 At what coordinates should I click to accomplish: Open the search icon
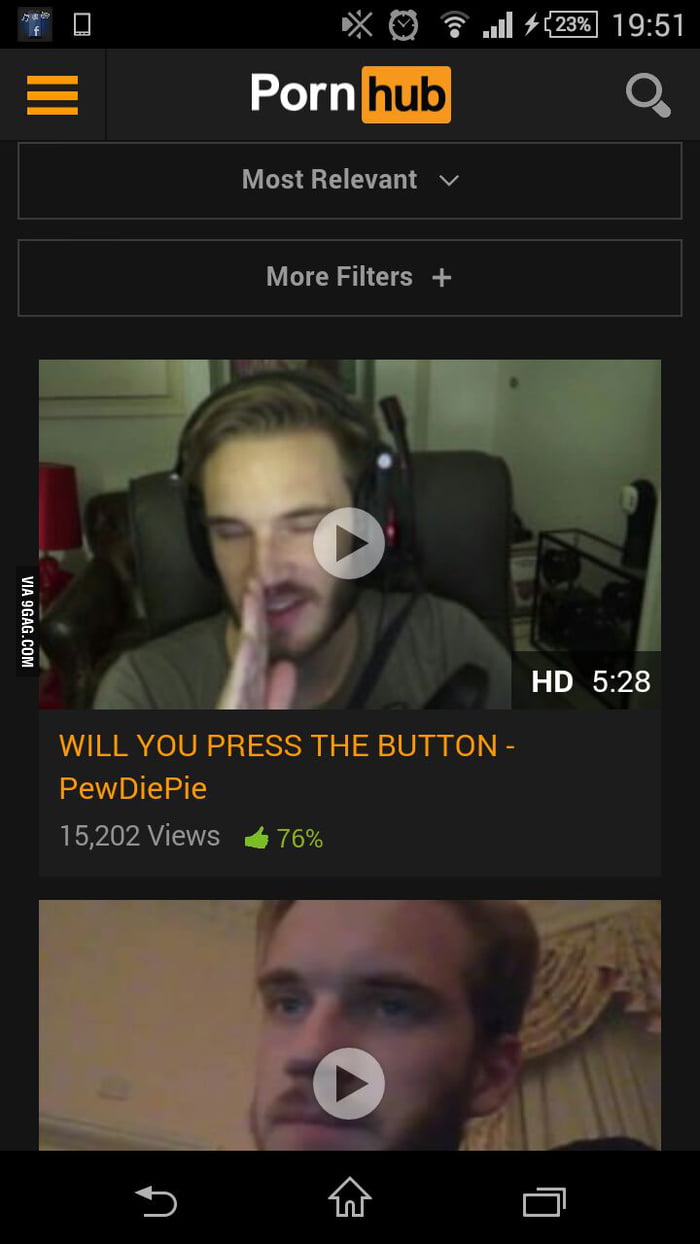(647, 96)
